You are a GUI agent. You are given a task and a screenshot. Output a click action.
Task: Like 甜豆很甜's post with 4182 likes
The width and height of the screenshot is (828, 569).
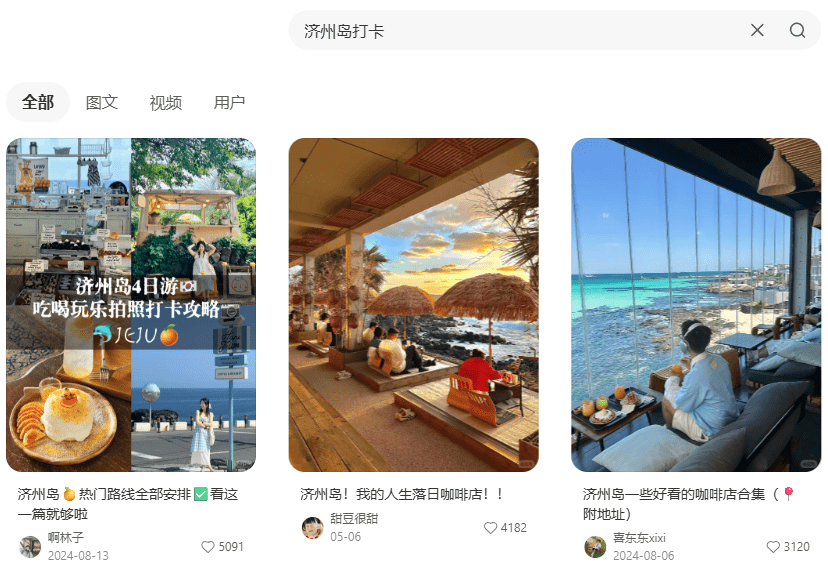490,528
